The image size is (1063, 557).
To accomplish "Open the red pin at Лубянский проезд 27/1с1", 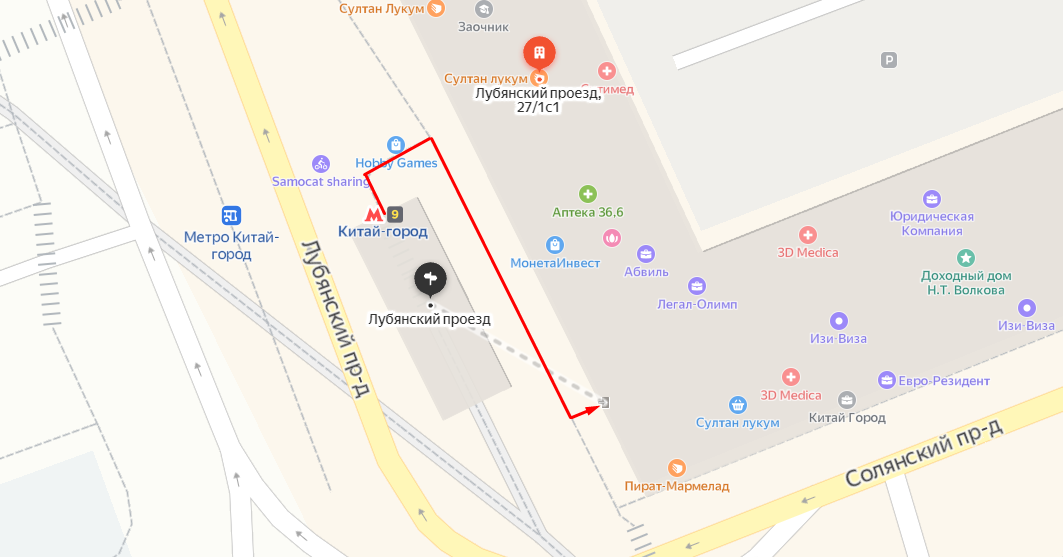I will [540, 53].
